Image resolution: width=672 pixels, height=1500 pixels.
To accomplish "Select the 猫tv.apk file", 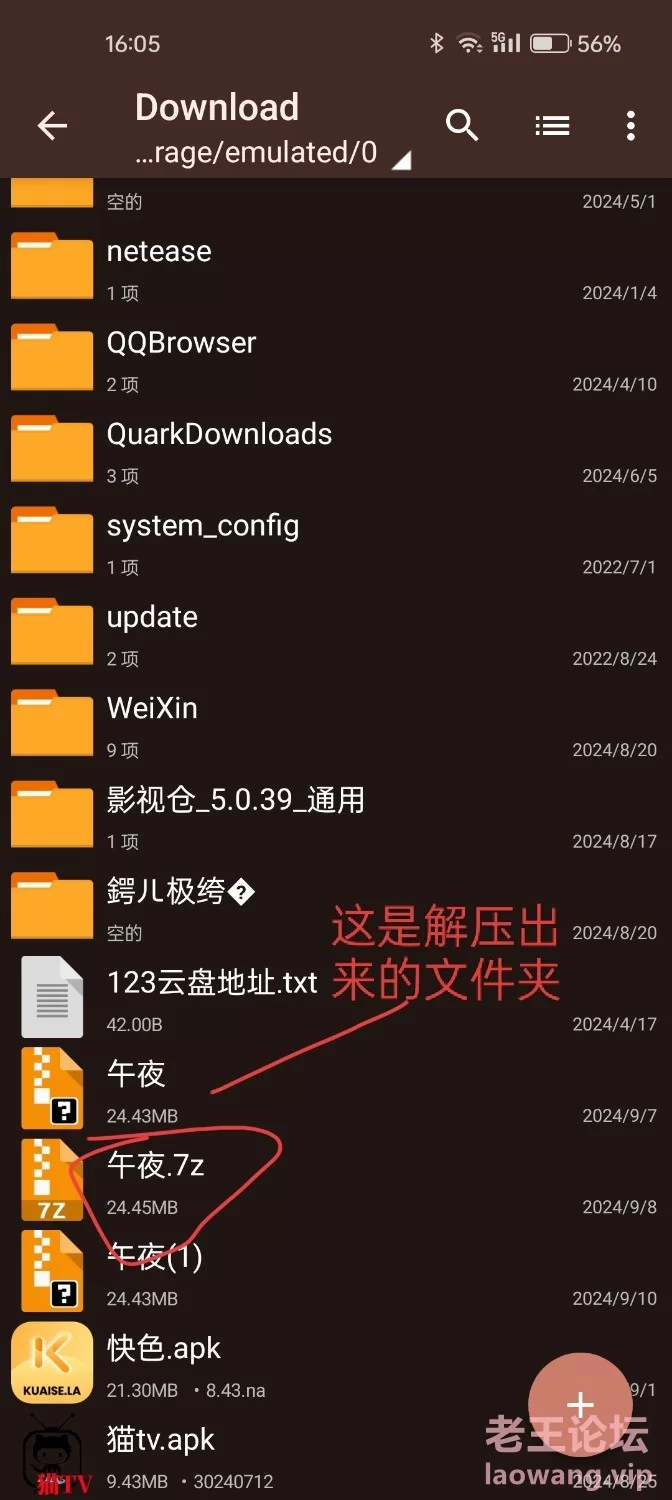I will (x=336, y=1456).
